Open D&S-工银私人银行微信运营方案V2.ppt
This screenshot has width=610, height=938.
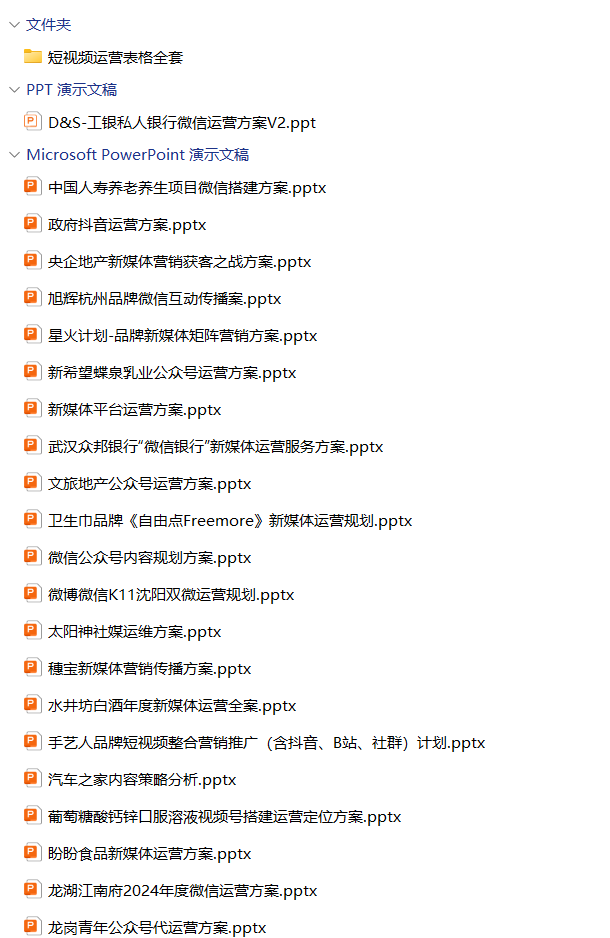182,123
